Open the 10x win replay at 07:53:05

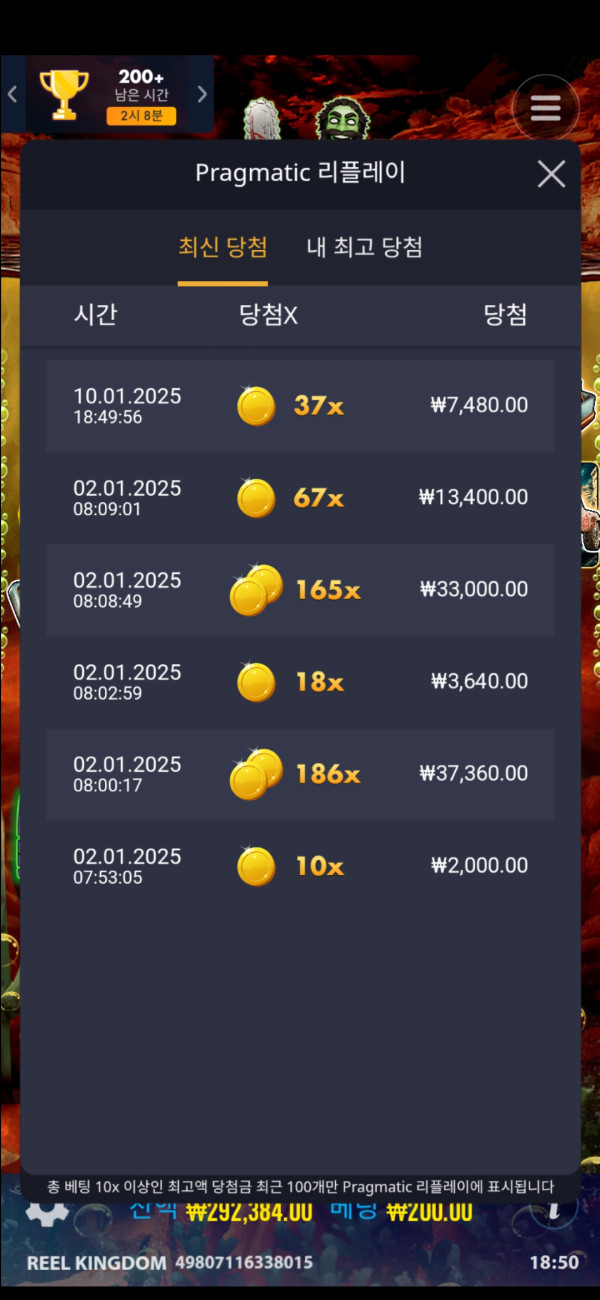click(x=300, y=866)
